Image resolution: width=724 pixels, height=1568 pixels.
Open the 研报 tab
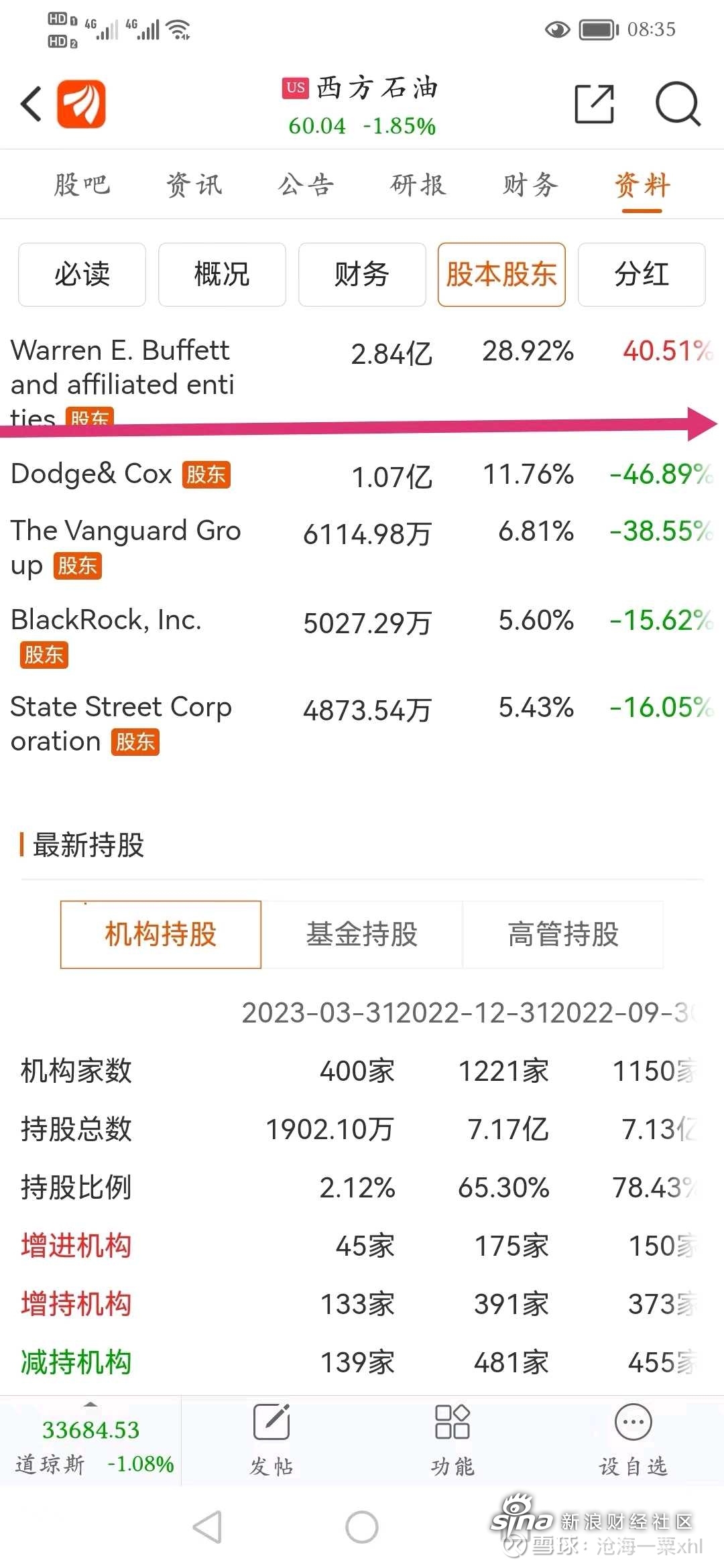[418, 184]
